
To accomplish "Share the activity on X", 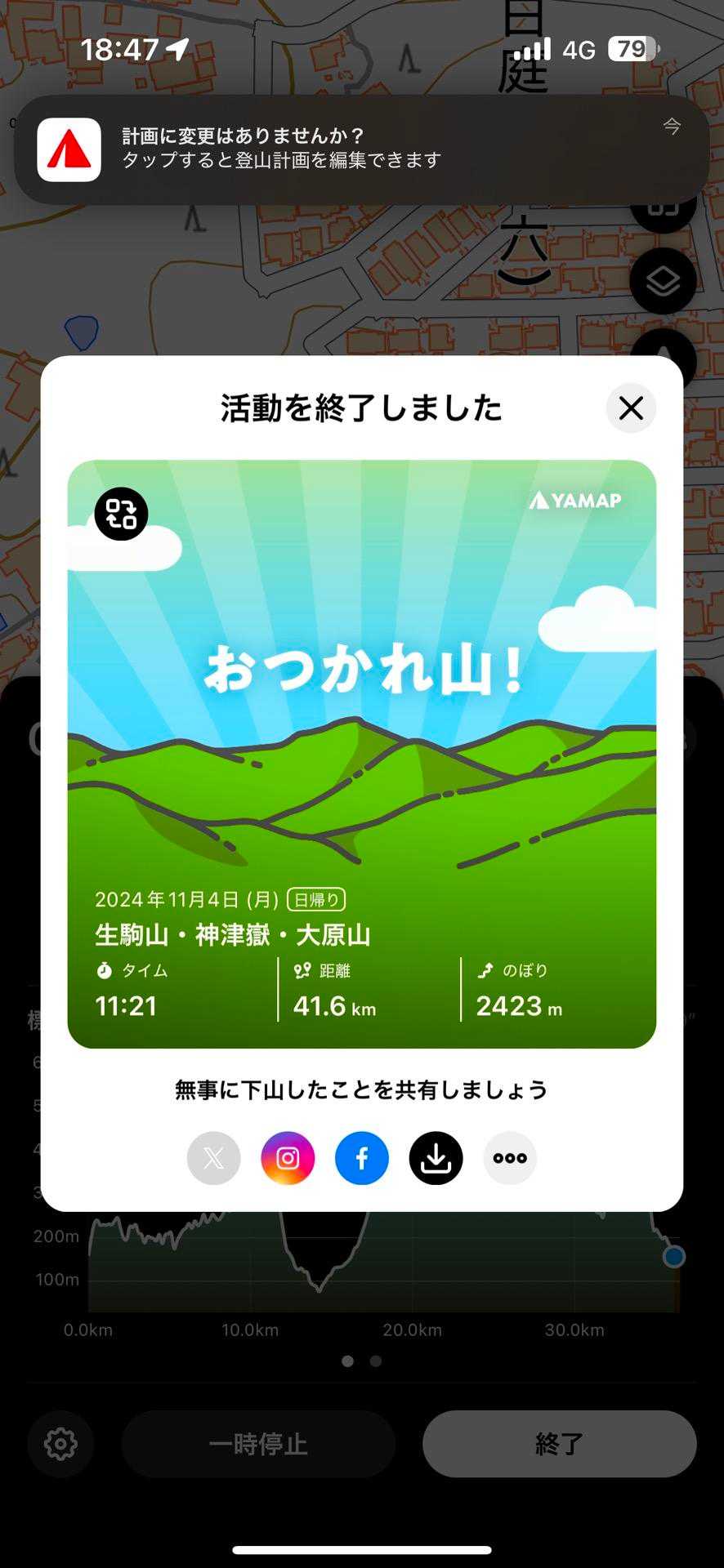I will pos(214,1158).
